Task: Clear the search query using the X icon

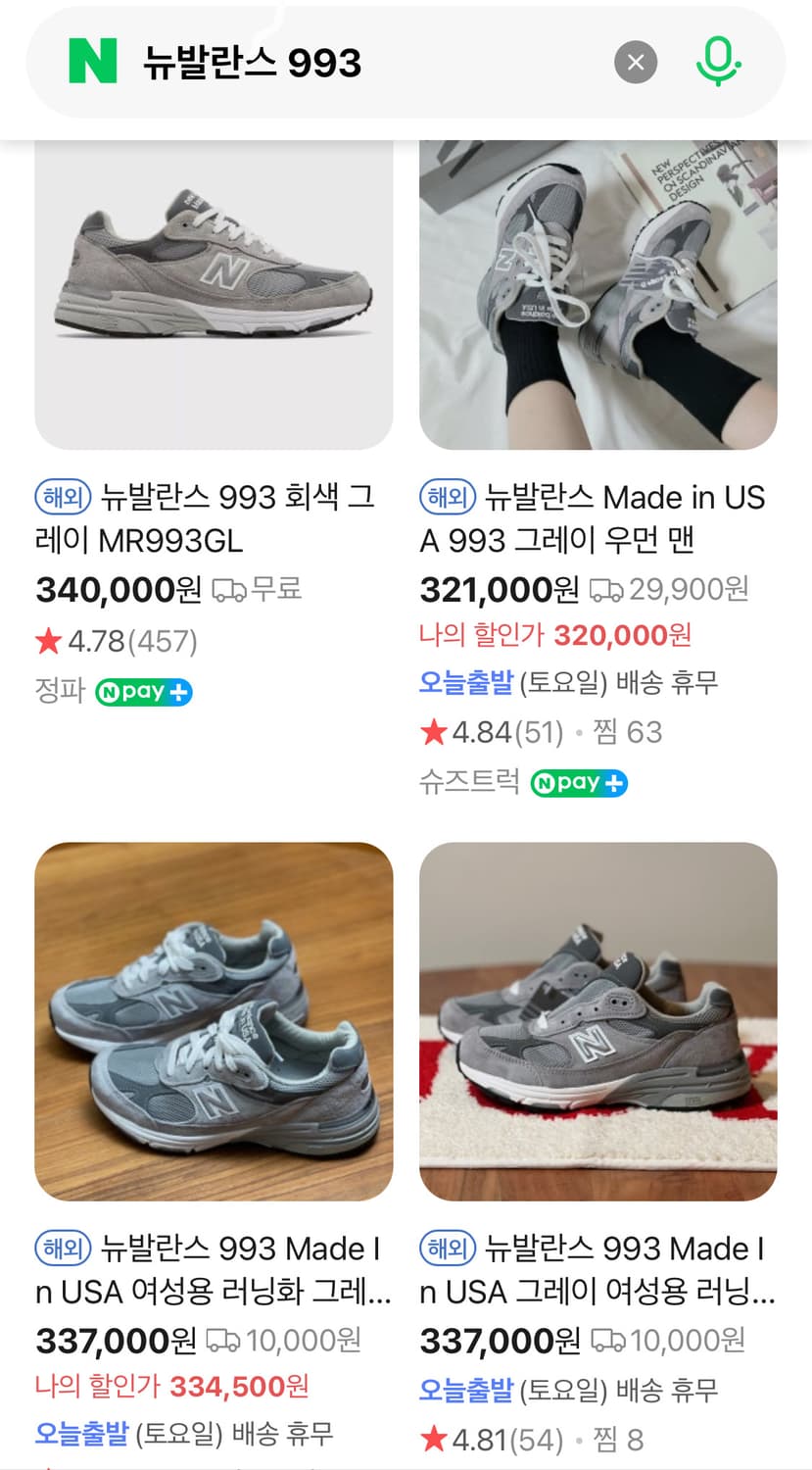Action: (x=635, y=62)
